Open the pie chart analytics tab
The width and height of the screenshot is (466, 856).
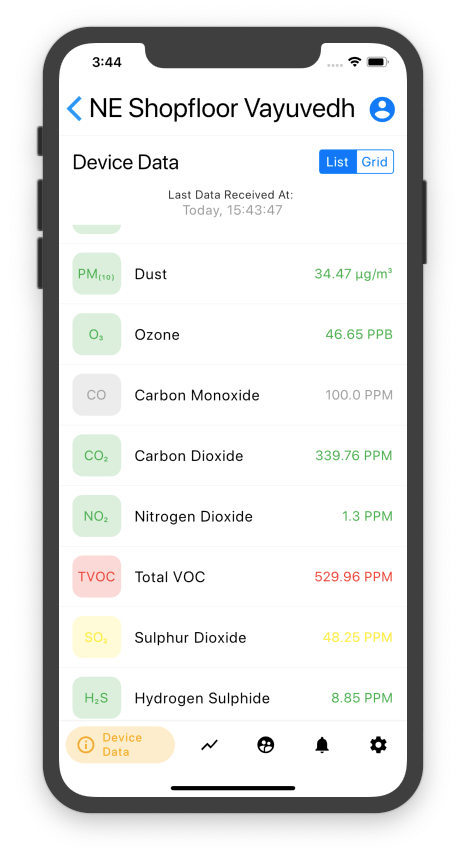click(x=266, y=745)
